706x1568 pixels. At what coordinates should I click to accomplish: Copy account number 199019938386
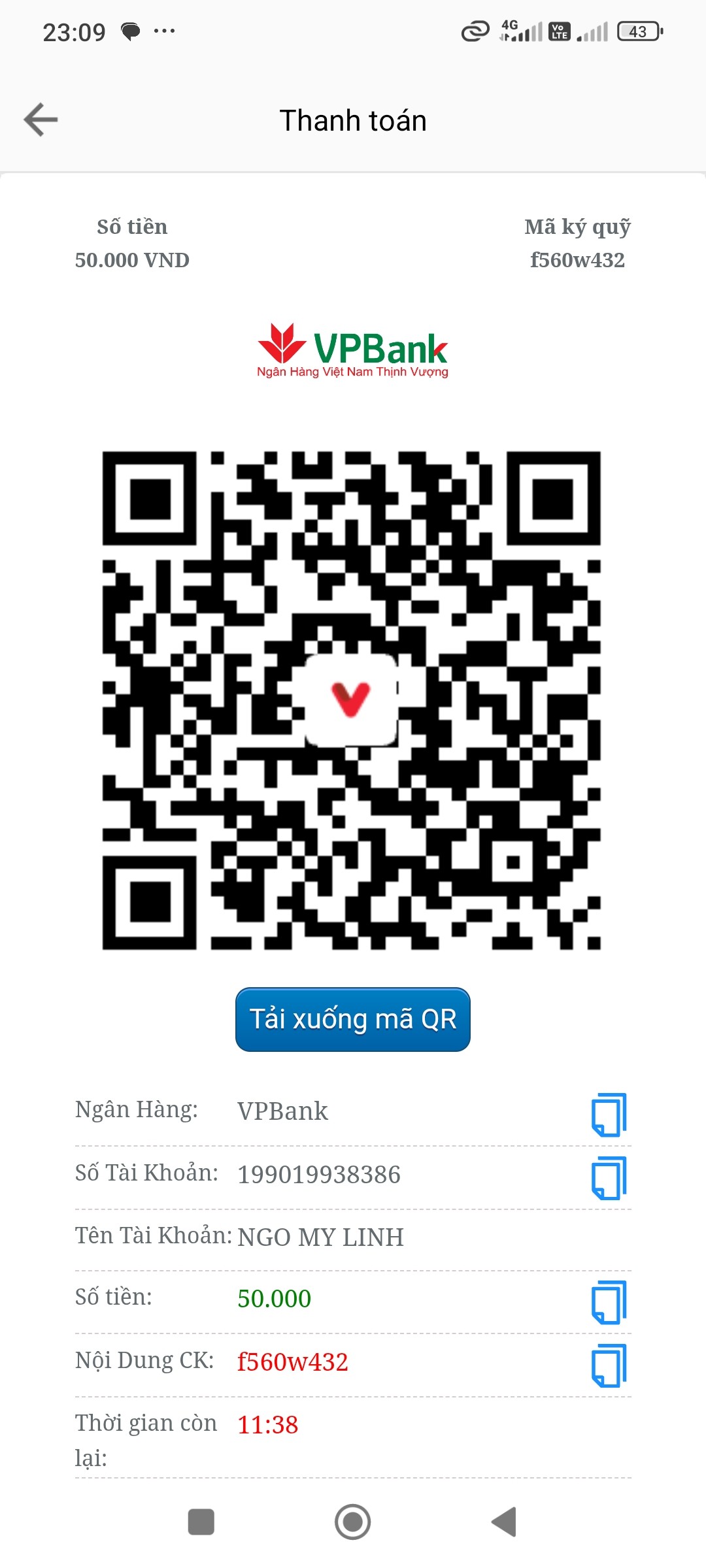tap(609, 1178)
